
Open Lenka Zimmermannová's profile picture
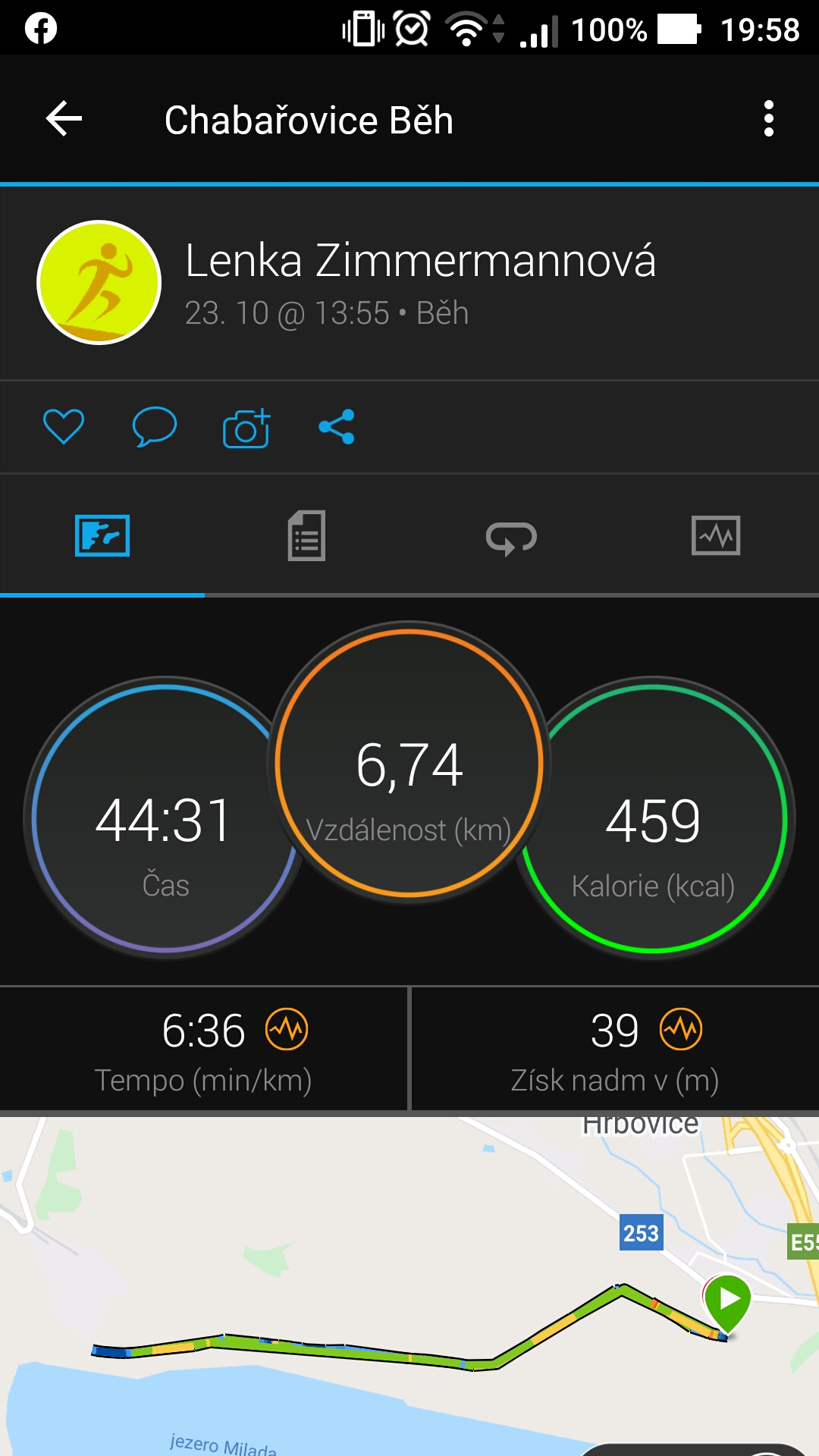pyautogui.click(x=99, y=282)
